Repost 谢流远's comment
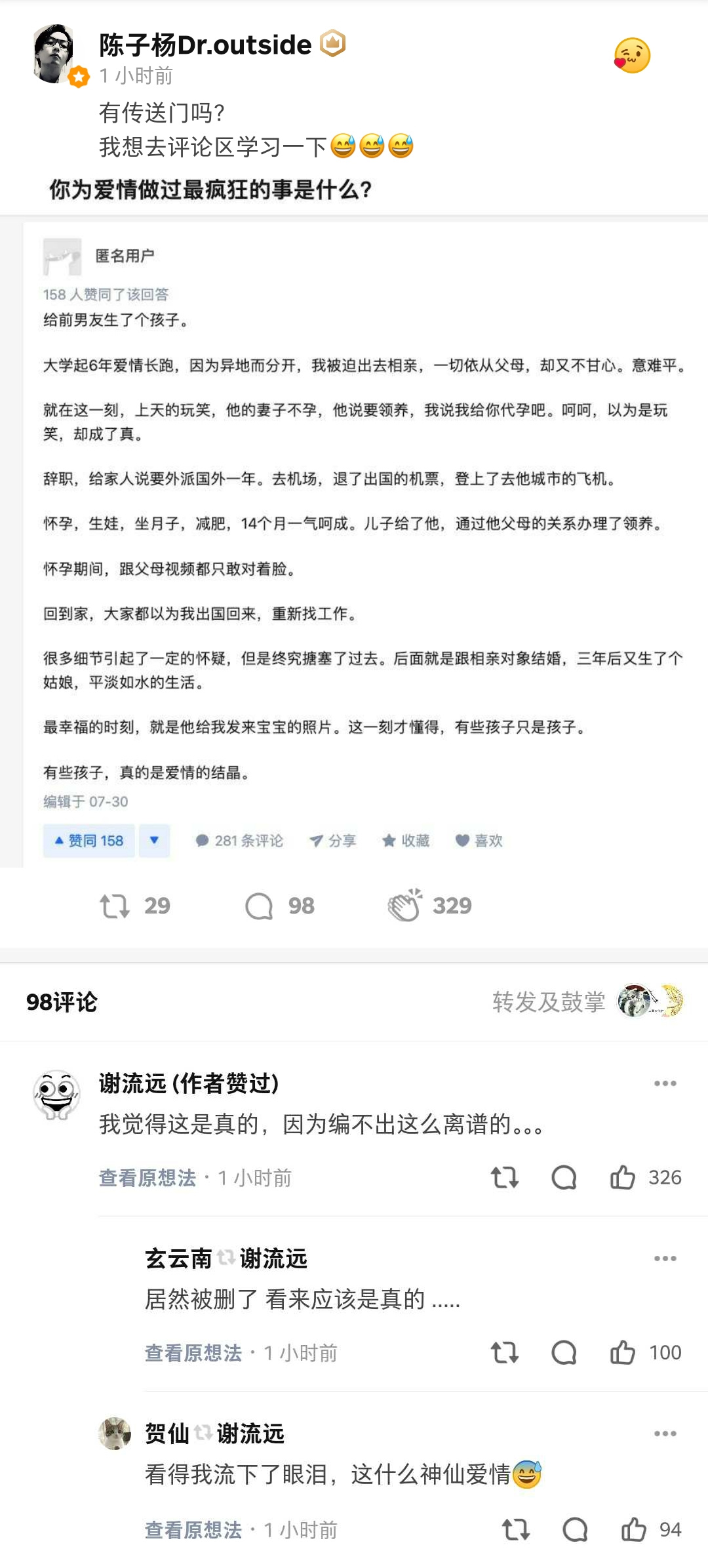Screen dimensions: 708x1568 point(505,1177)
